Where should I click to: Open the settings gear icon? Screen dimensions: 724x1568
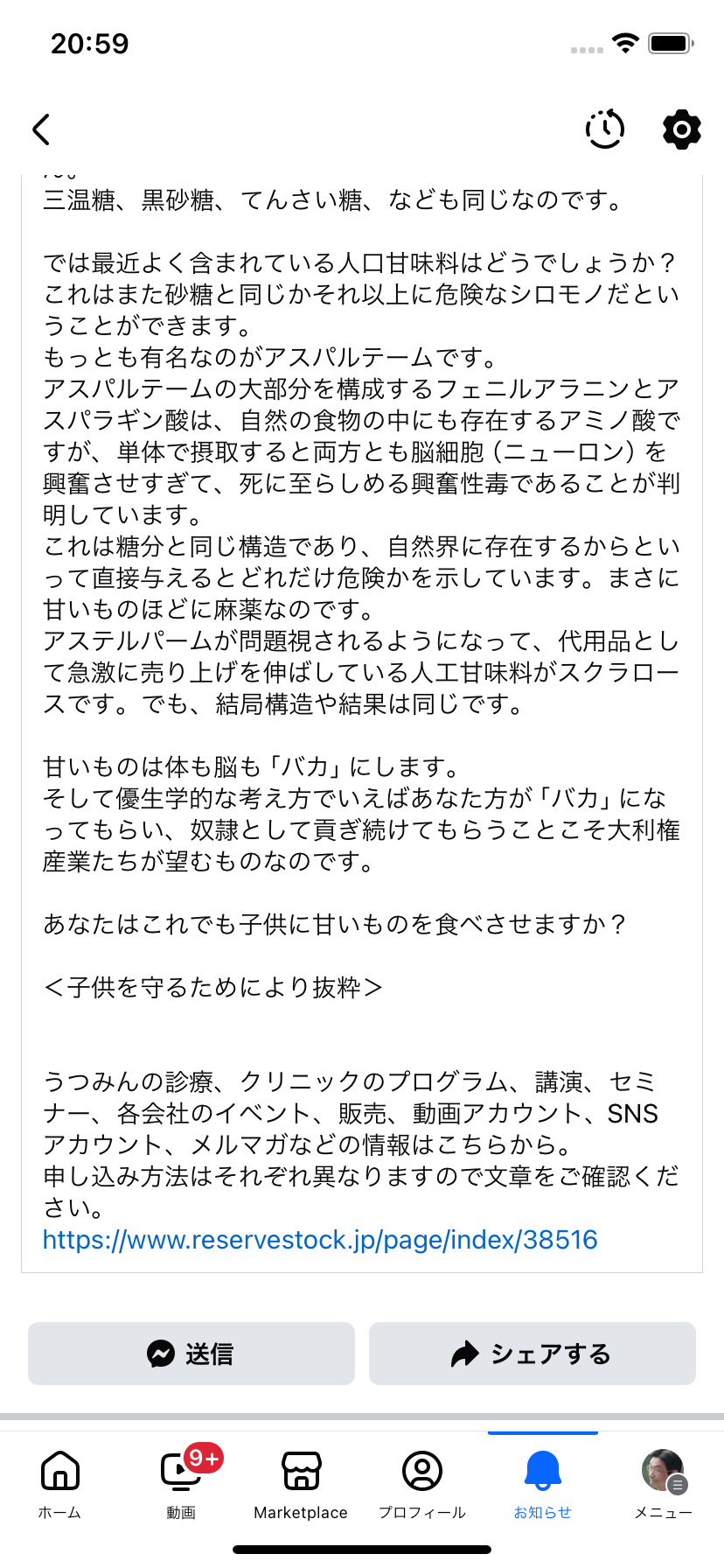pos(682,129)
